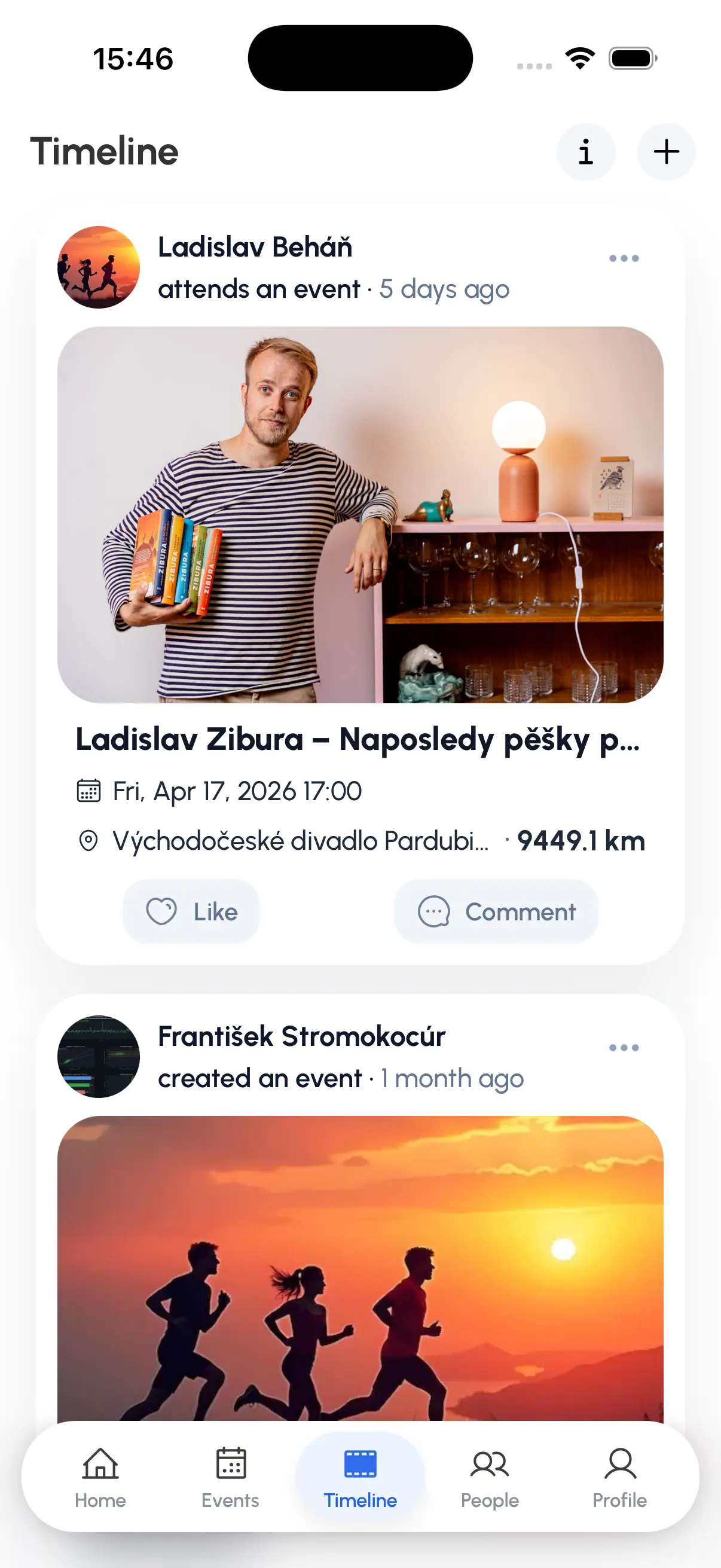Comment on the Ladislav Zibura event

coord(496,911)
